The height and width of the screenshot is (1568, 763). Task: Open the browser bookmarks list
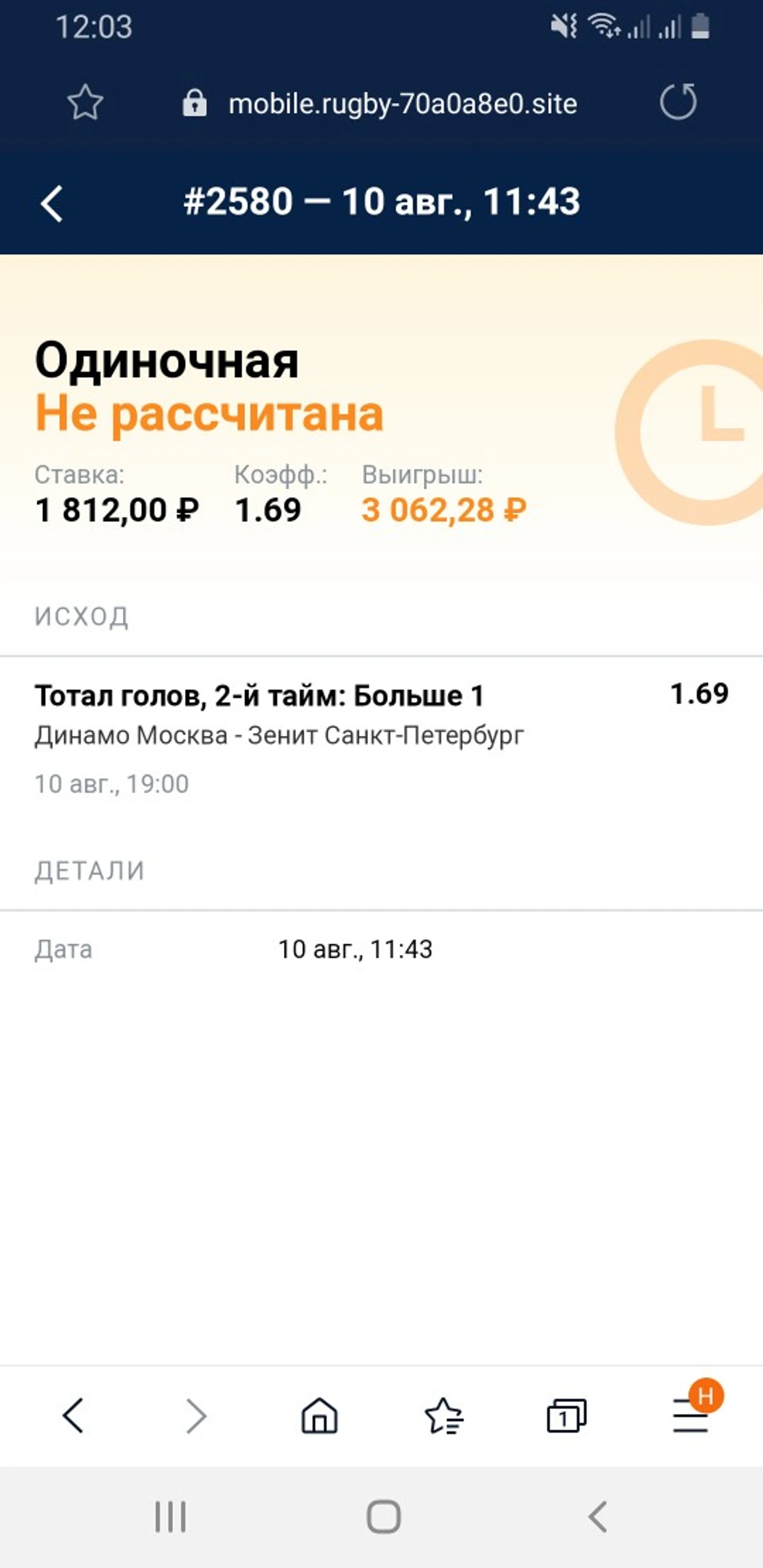(443, 1416)
